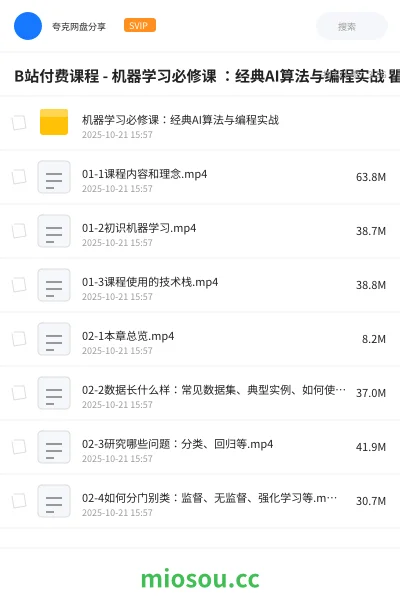Tick the checkbox for 01-2初识机器学习.mp4
The height and width of the screenshot is (600, 400).
[19, 231]
